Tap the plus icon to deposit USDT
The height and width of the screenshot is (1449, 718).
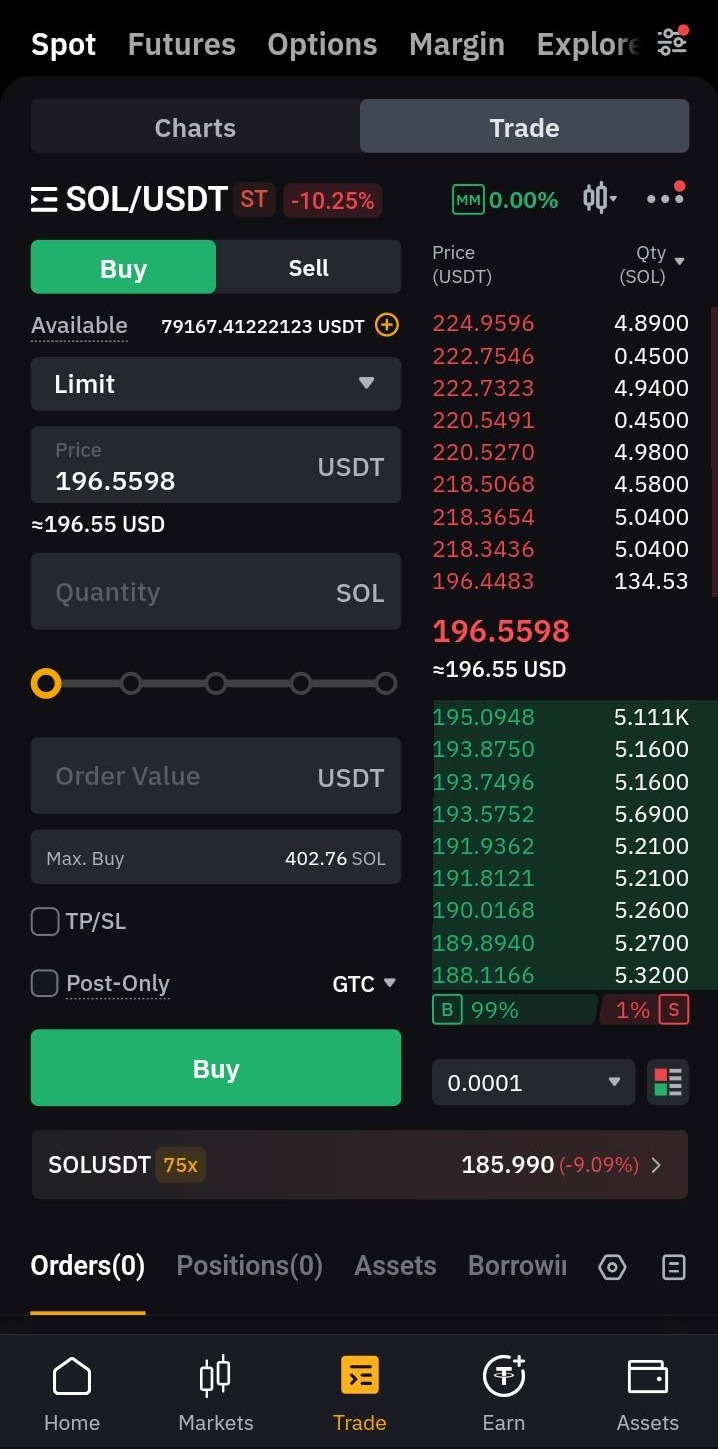pyautogui.click(x=386, y=325)
